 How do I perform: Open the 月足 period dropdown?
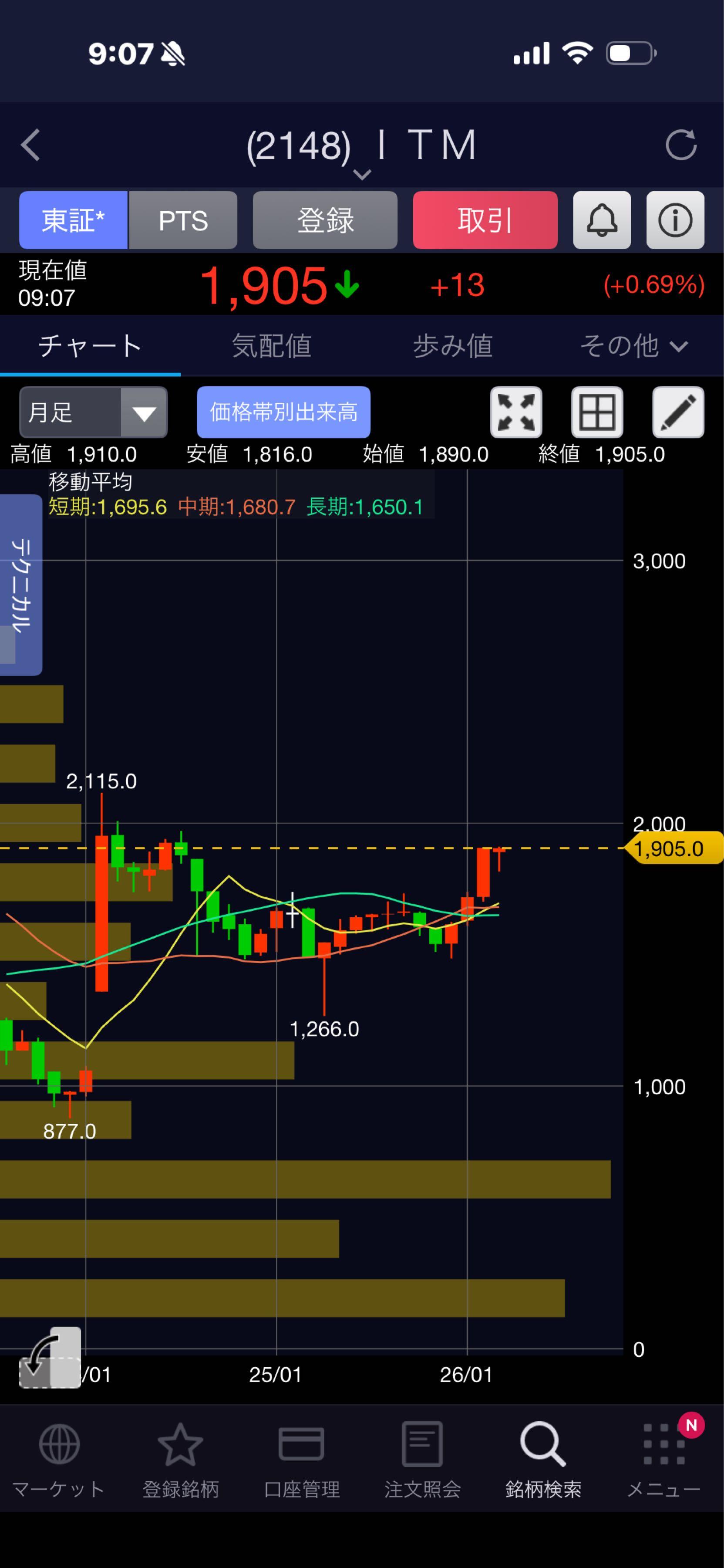tap(93, 412)
